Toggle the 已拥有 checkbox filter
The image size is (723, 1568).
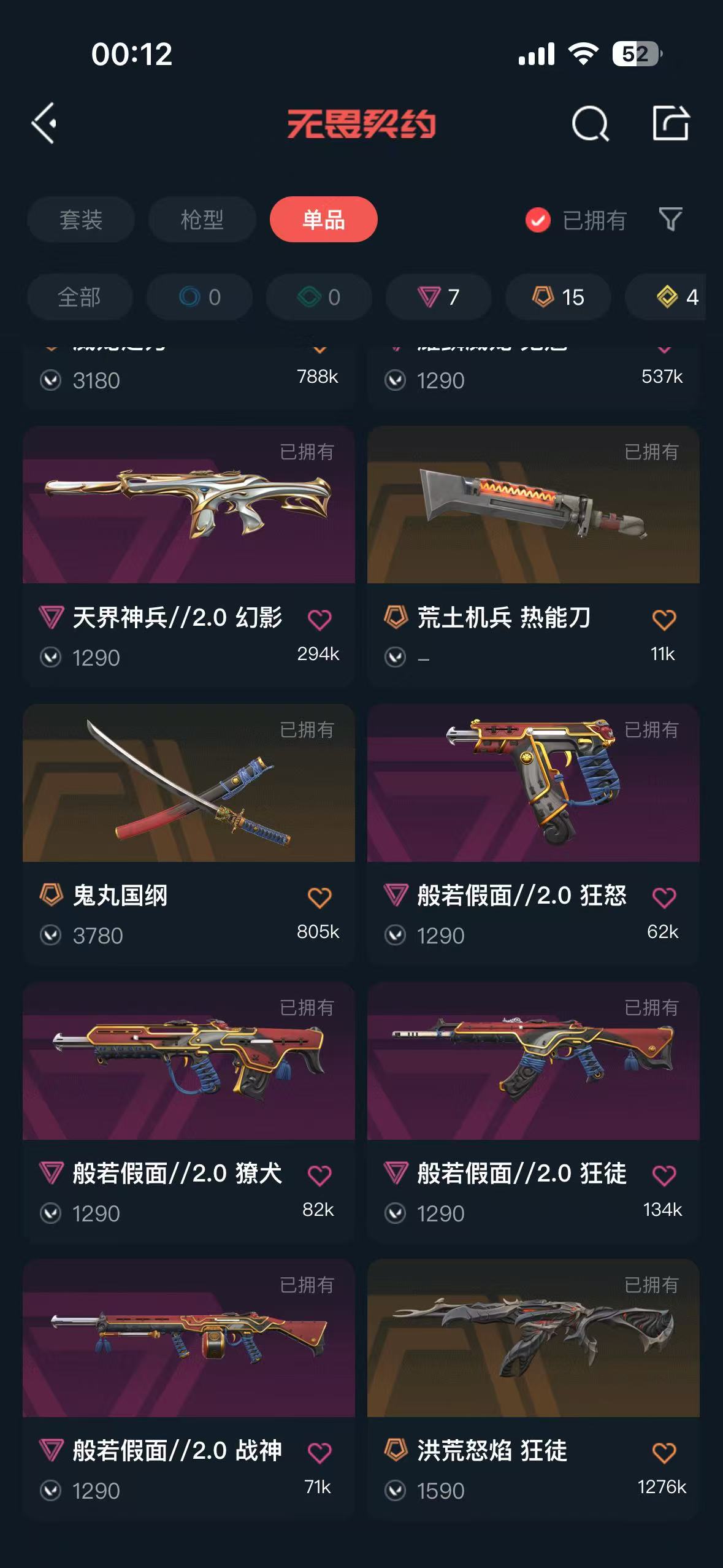click(576, 220)
